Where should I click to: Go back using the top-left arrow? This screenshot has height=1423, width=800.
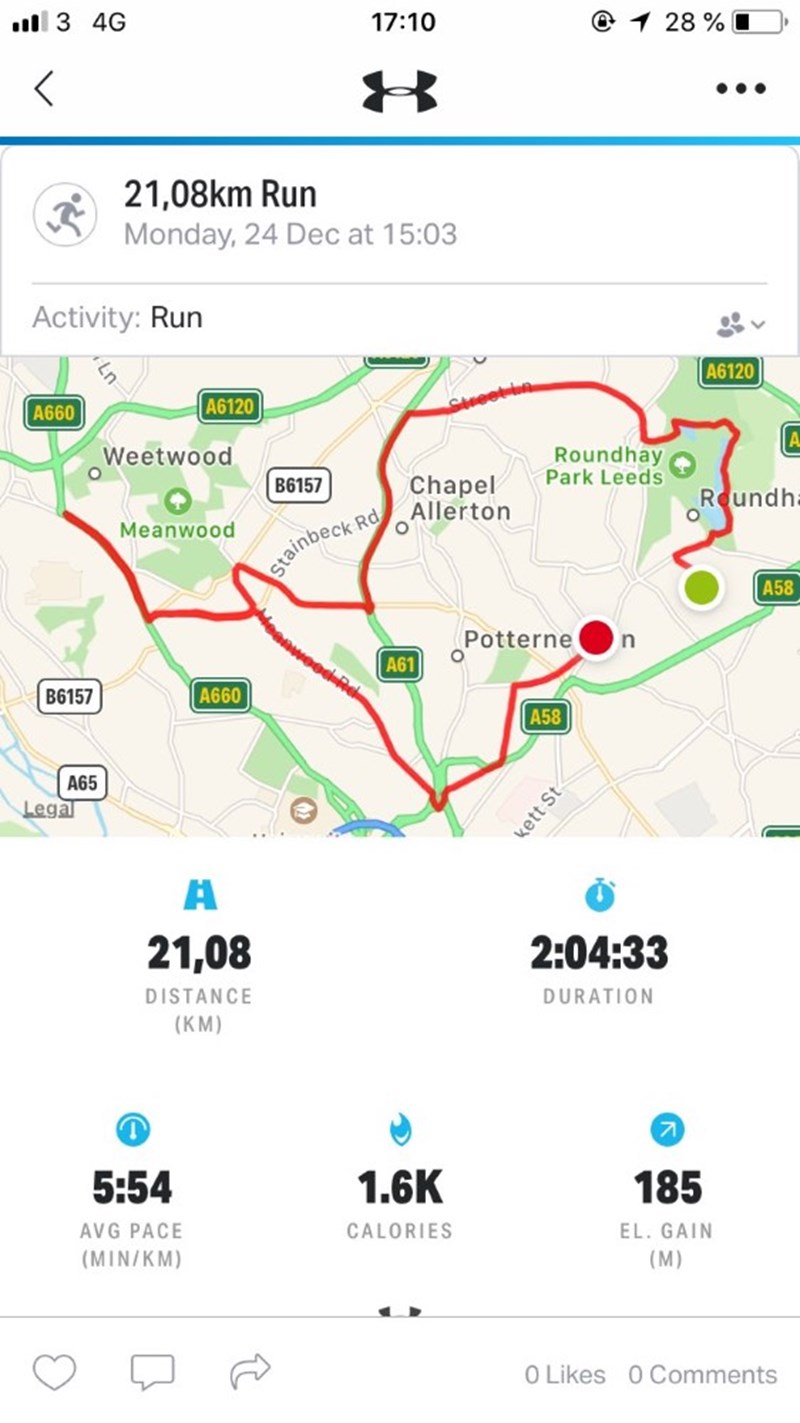[x=43, y=89]
